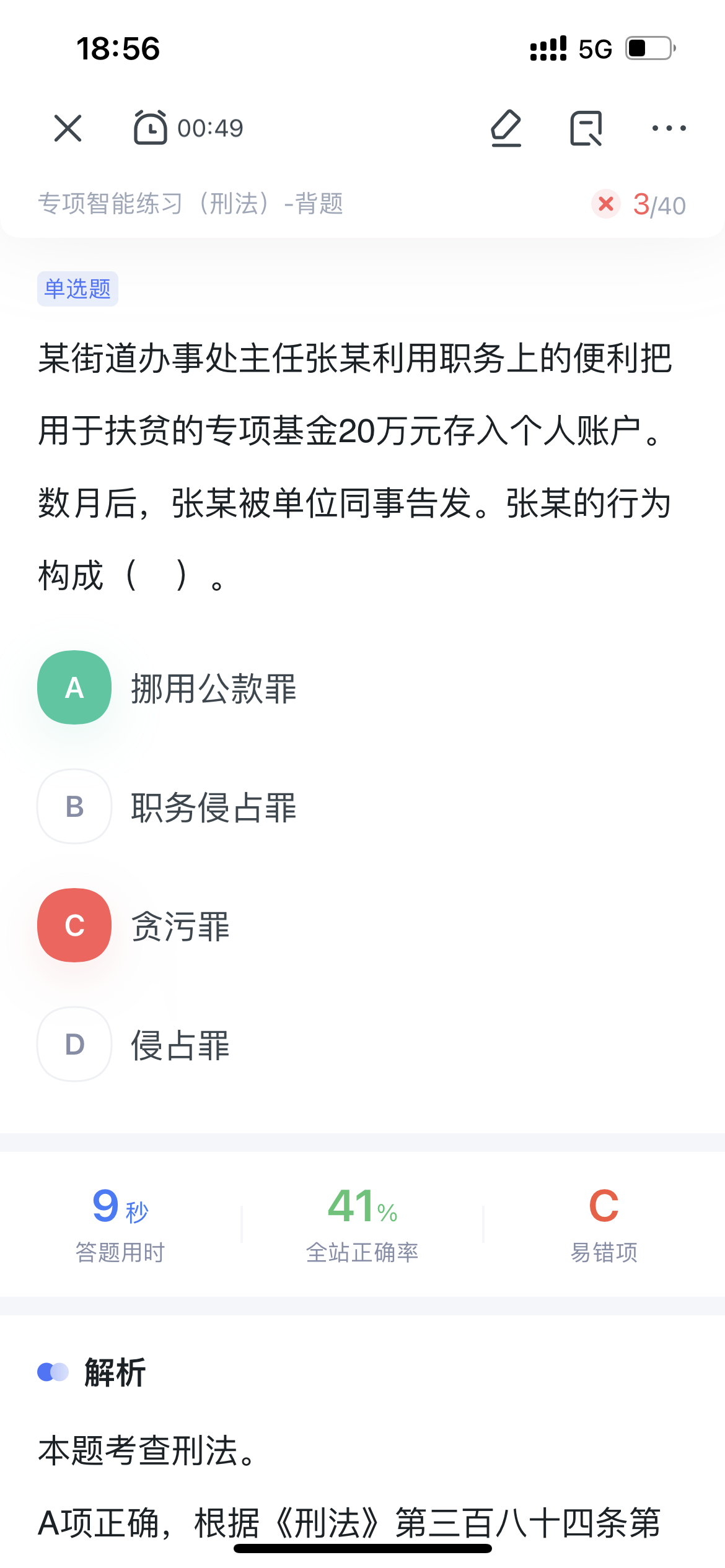
Task: Open the answer sheet icon
Action: pyautogui.click(x=586, y=128)
